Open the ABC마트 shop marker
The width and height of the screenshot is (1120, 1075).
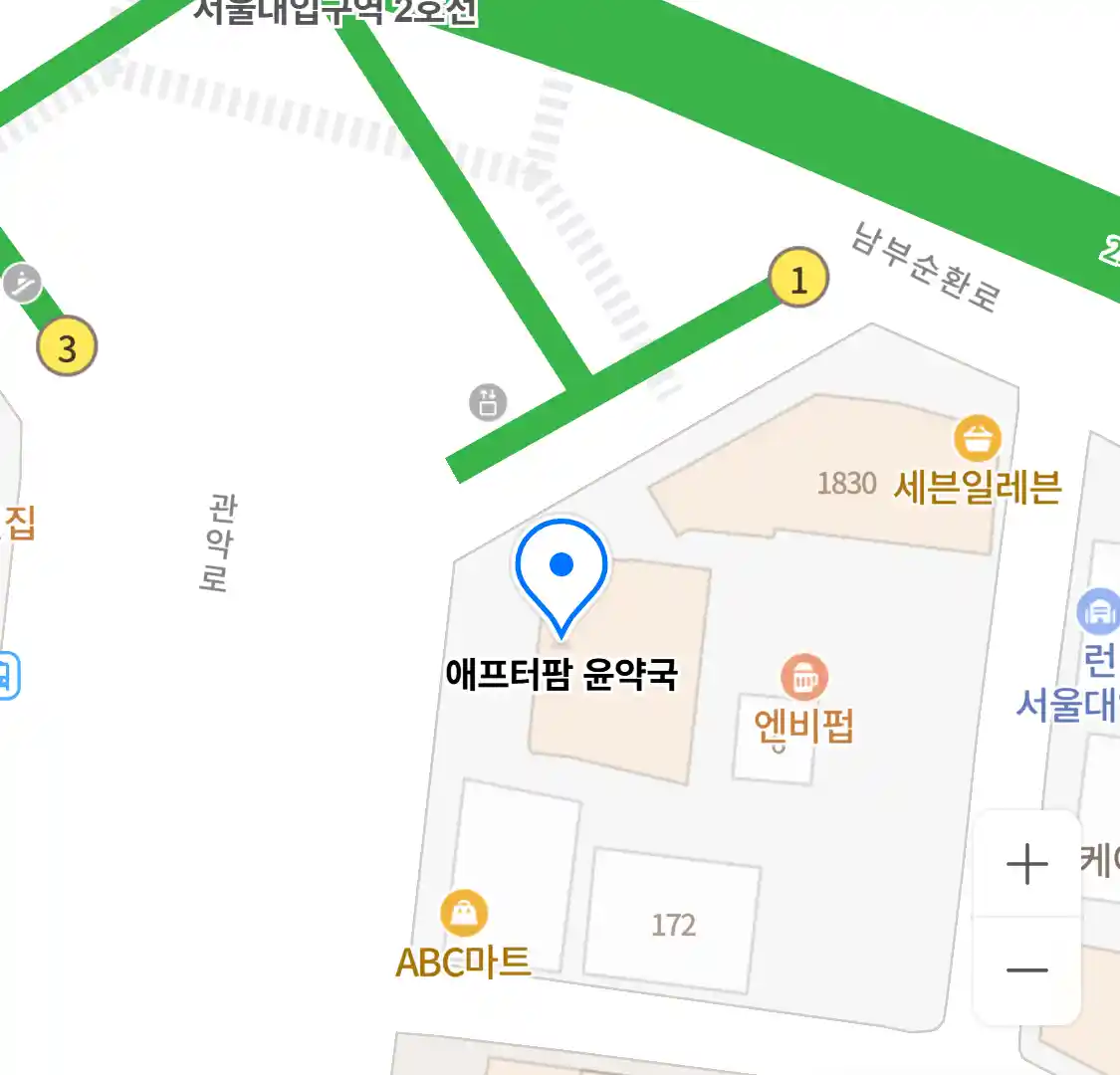[464, 913]
